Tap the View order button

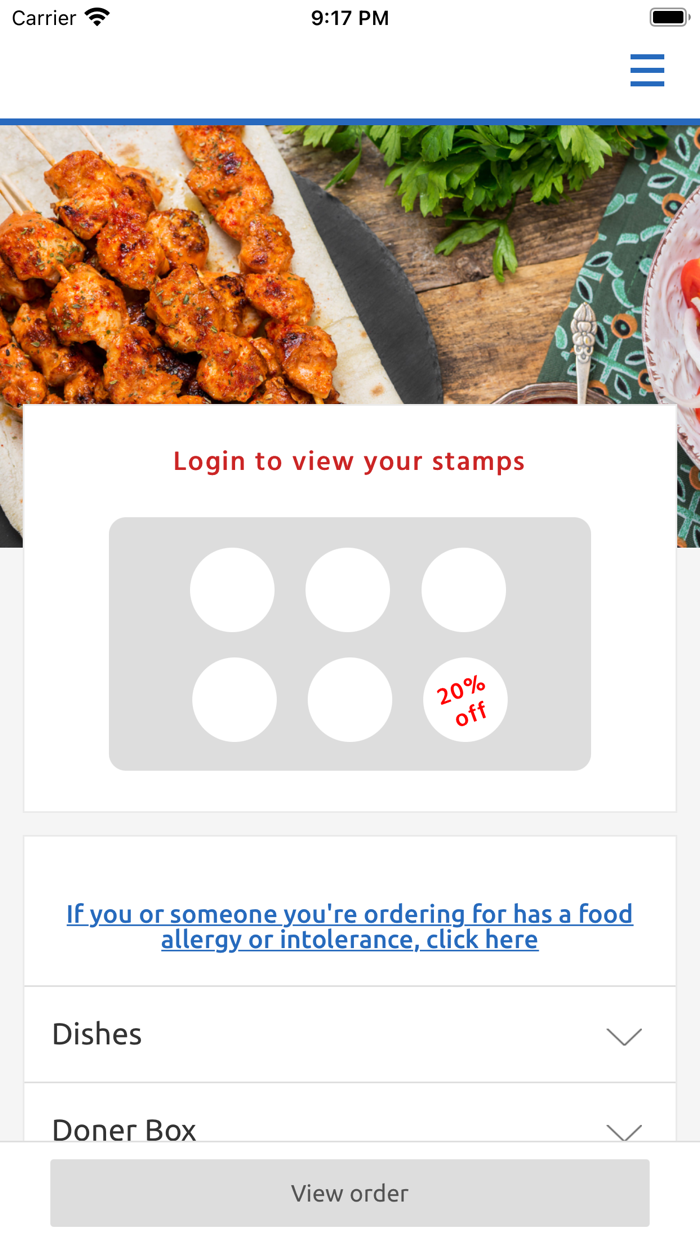350,1192
